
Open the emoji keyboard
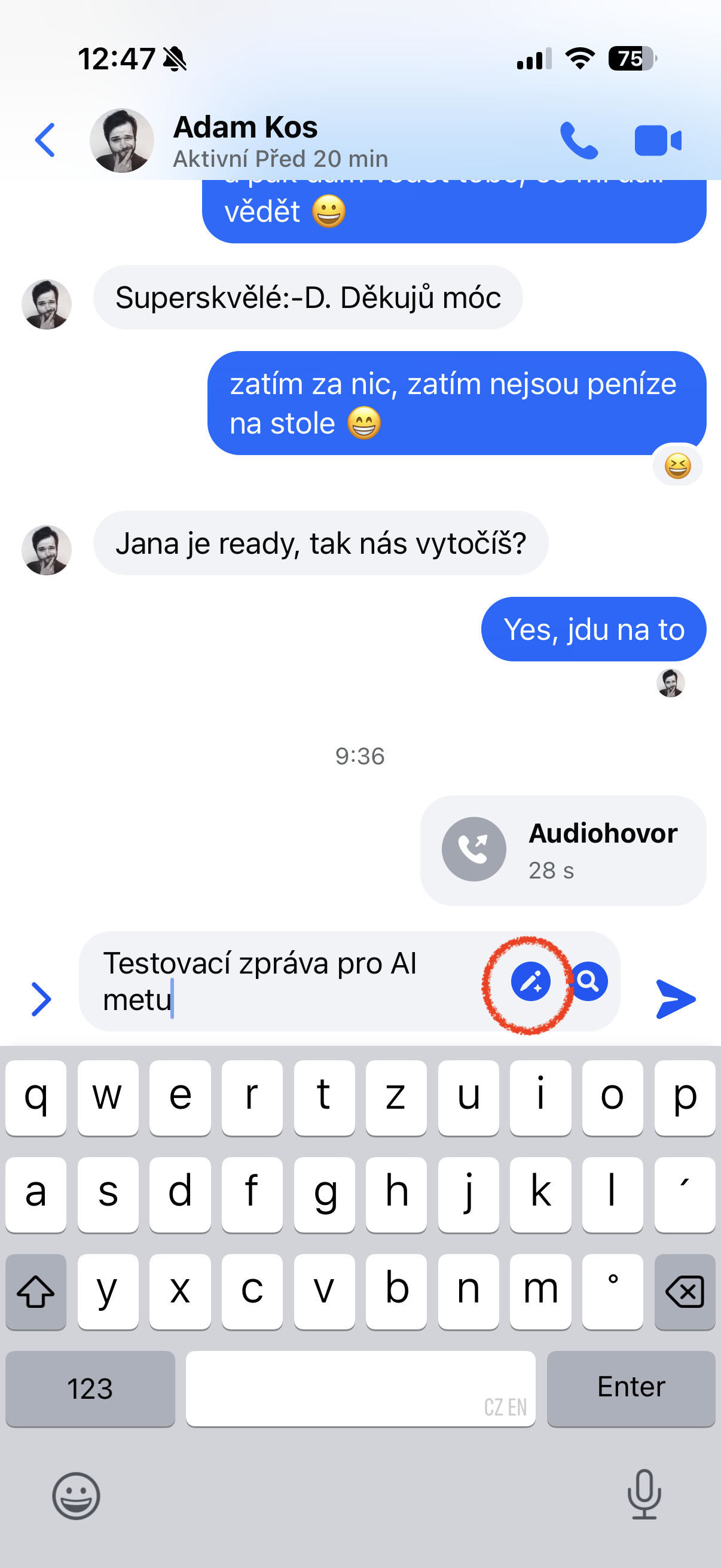pos(76,1496)
